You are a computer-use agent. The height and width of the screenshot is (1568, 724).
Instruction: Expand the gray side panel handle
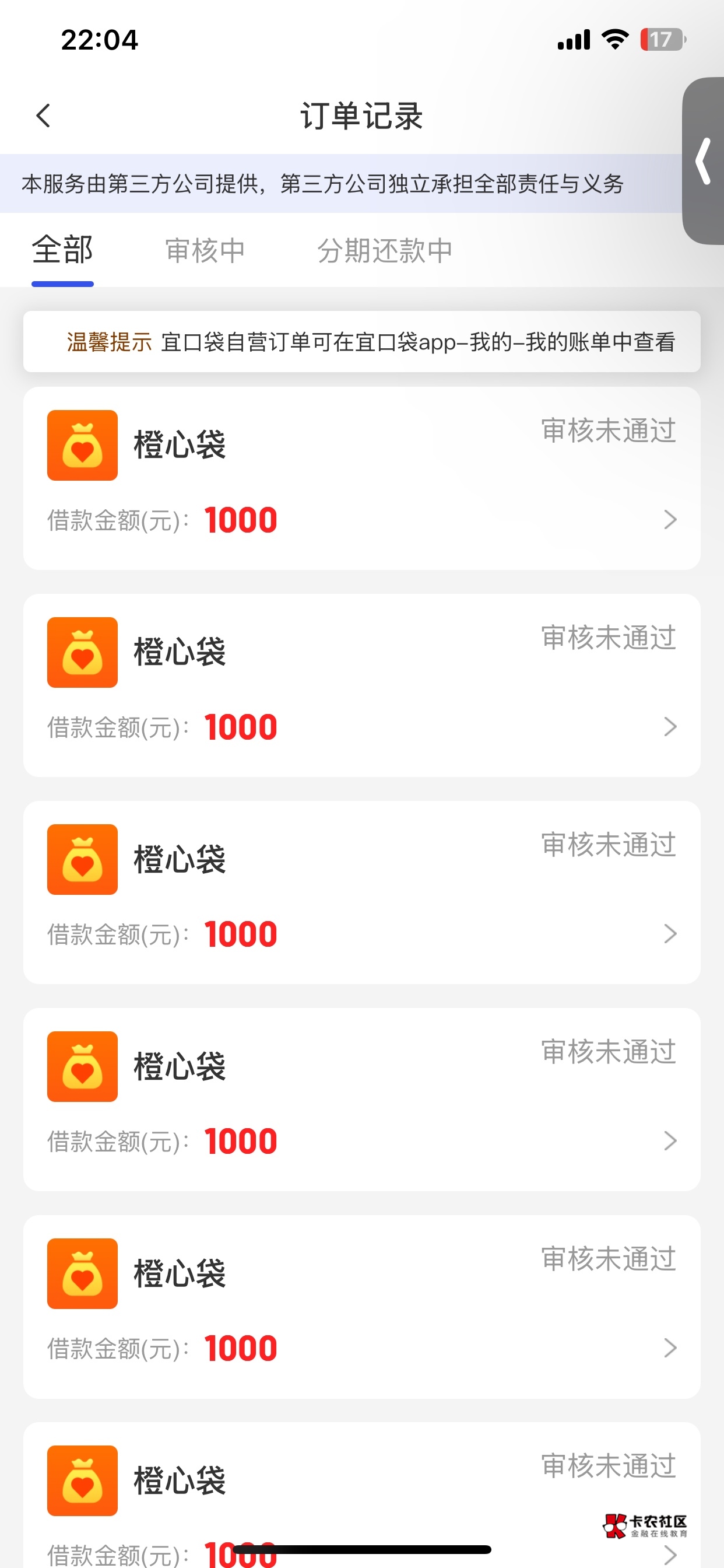coord(704,162)
